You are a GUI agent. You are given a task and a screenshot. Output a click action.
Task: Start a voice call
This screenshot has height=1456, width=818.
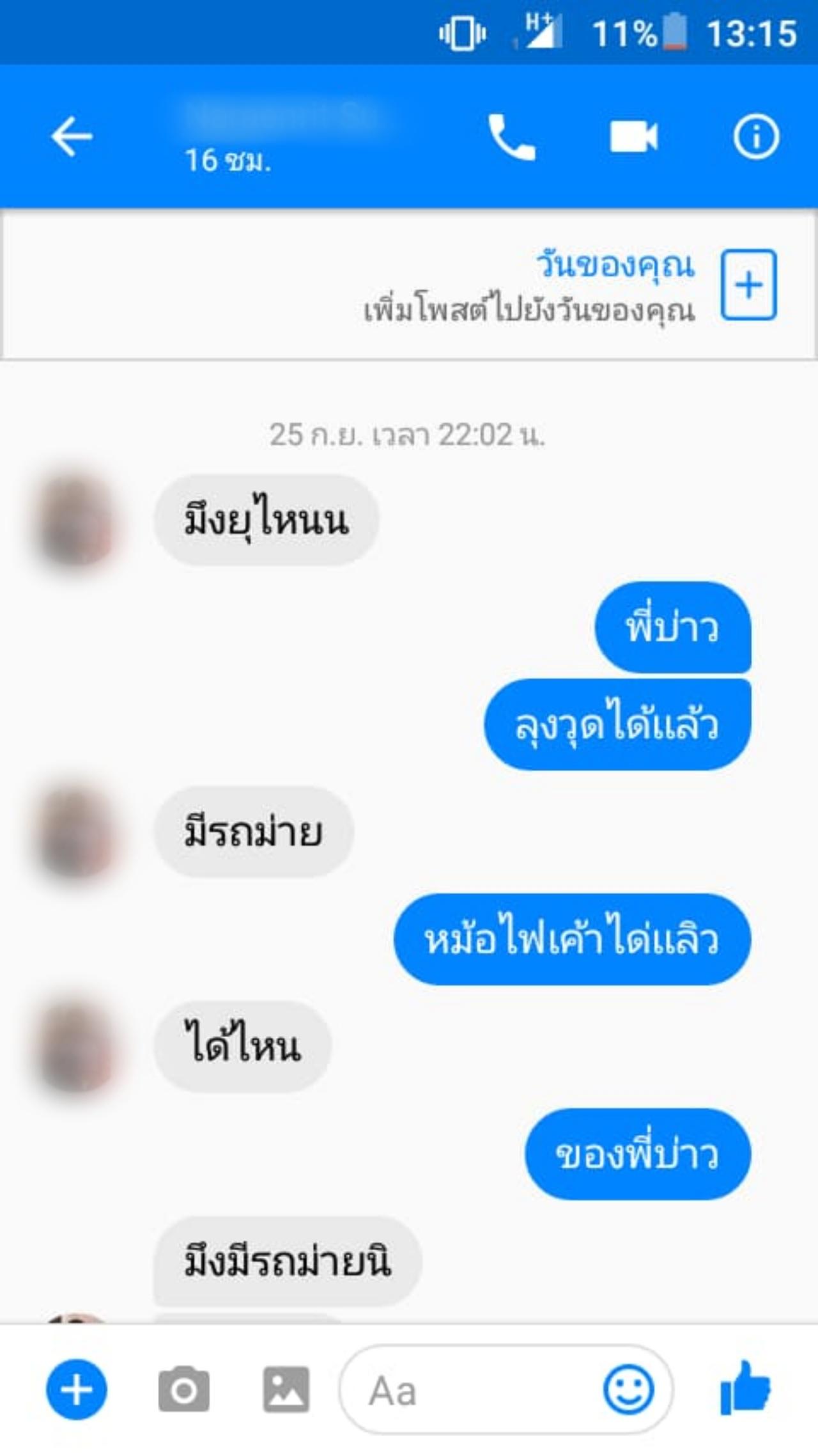coord(511,137)
